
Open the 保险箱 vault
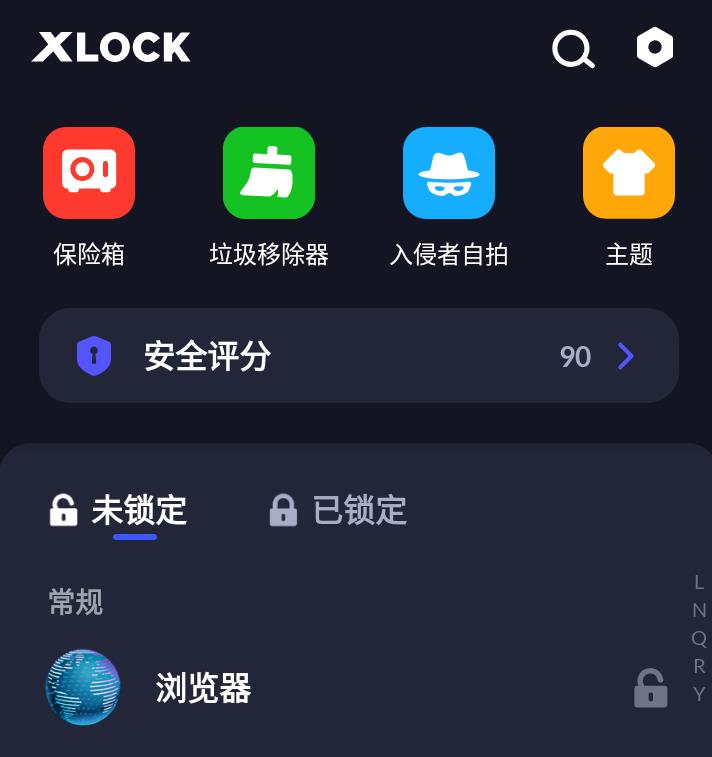[x=89, y=173]
